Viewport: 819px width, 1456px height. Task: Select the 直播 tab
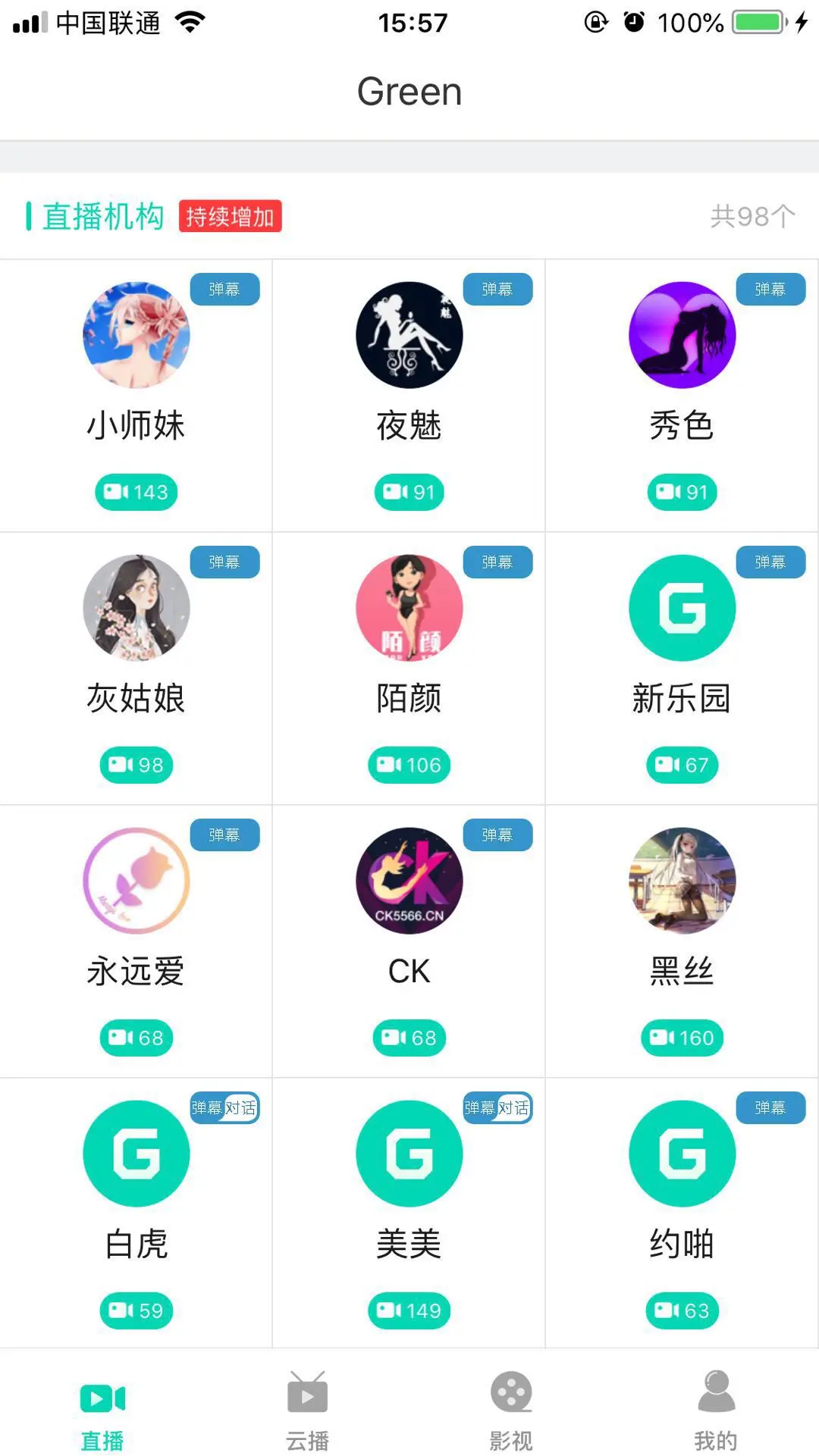point(102,1410)
